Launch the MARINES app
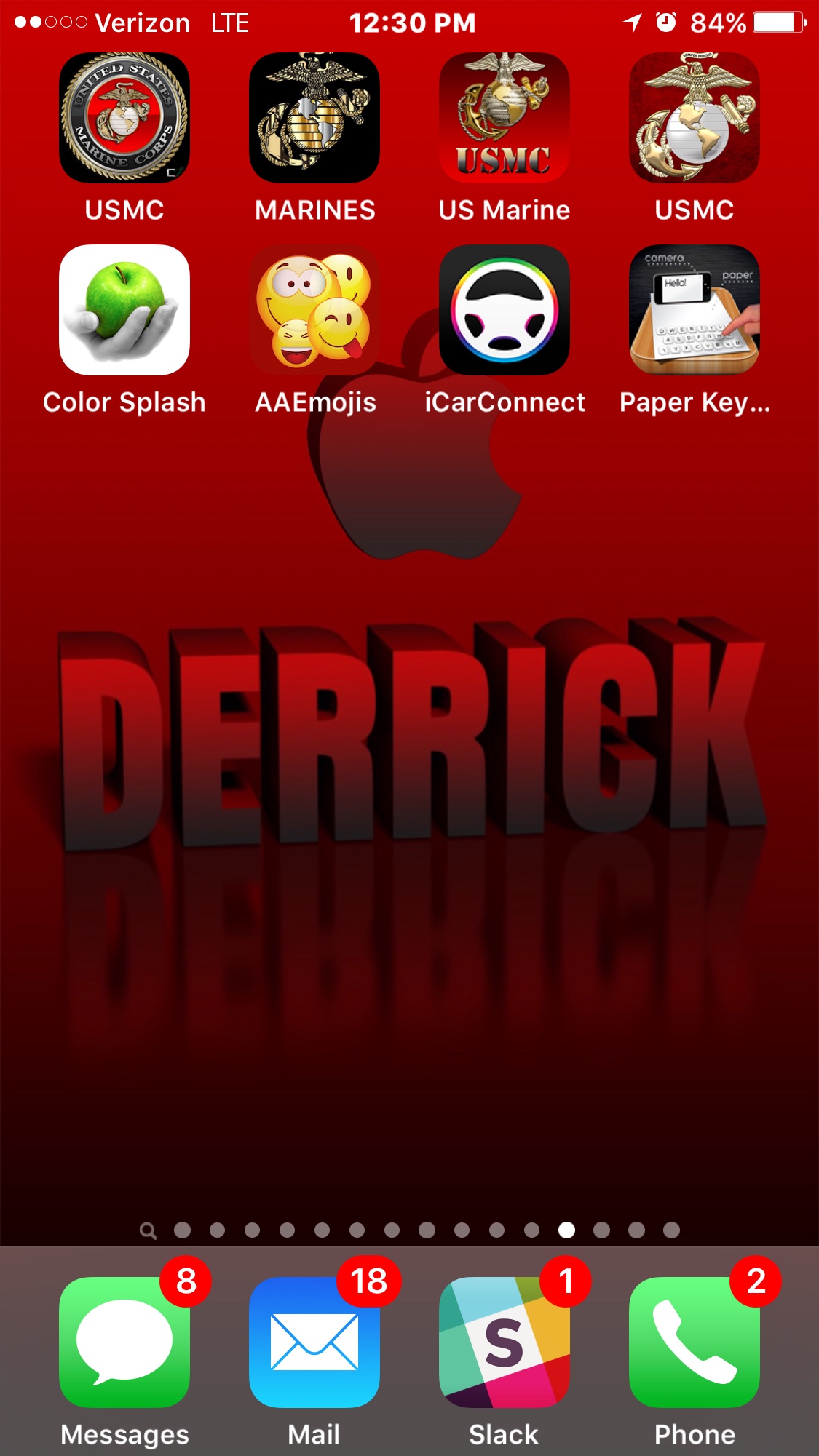 tap(314, 118)
